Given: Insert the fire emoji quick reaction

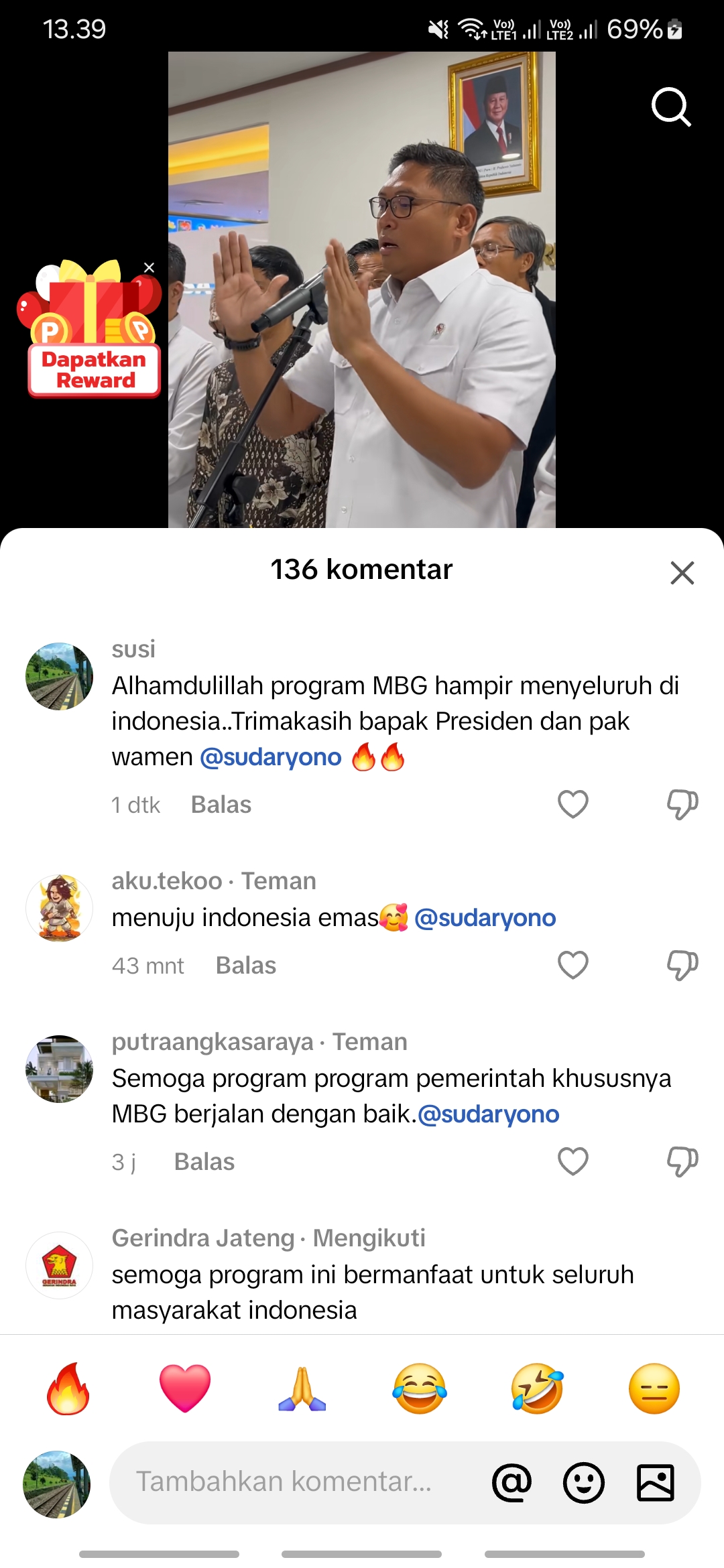Looking at the screenshot, I should (68, 1388).
